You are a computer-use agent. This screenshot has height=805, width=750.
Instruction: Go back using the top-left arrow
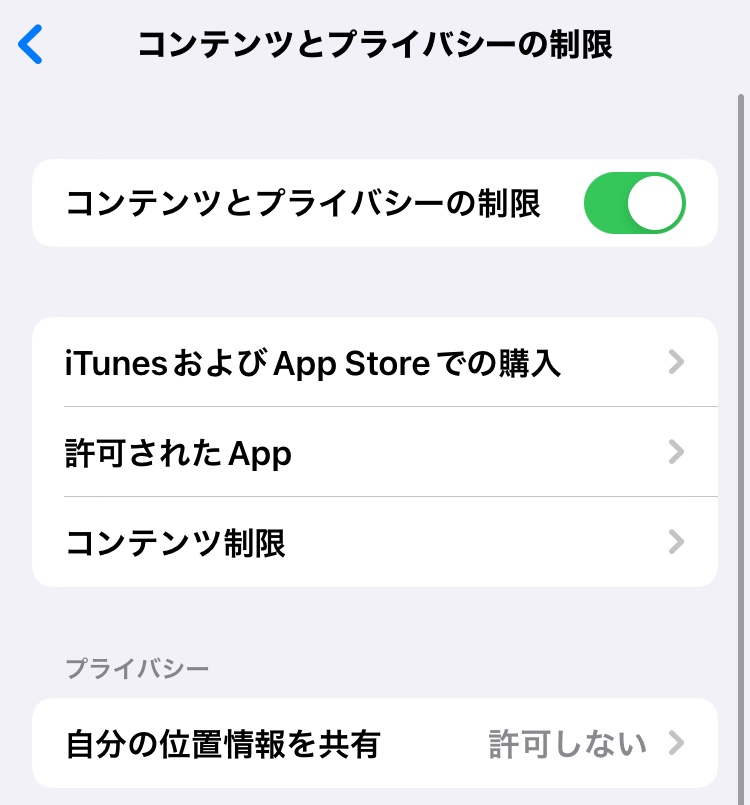pos(32,45)
